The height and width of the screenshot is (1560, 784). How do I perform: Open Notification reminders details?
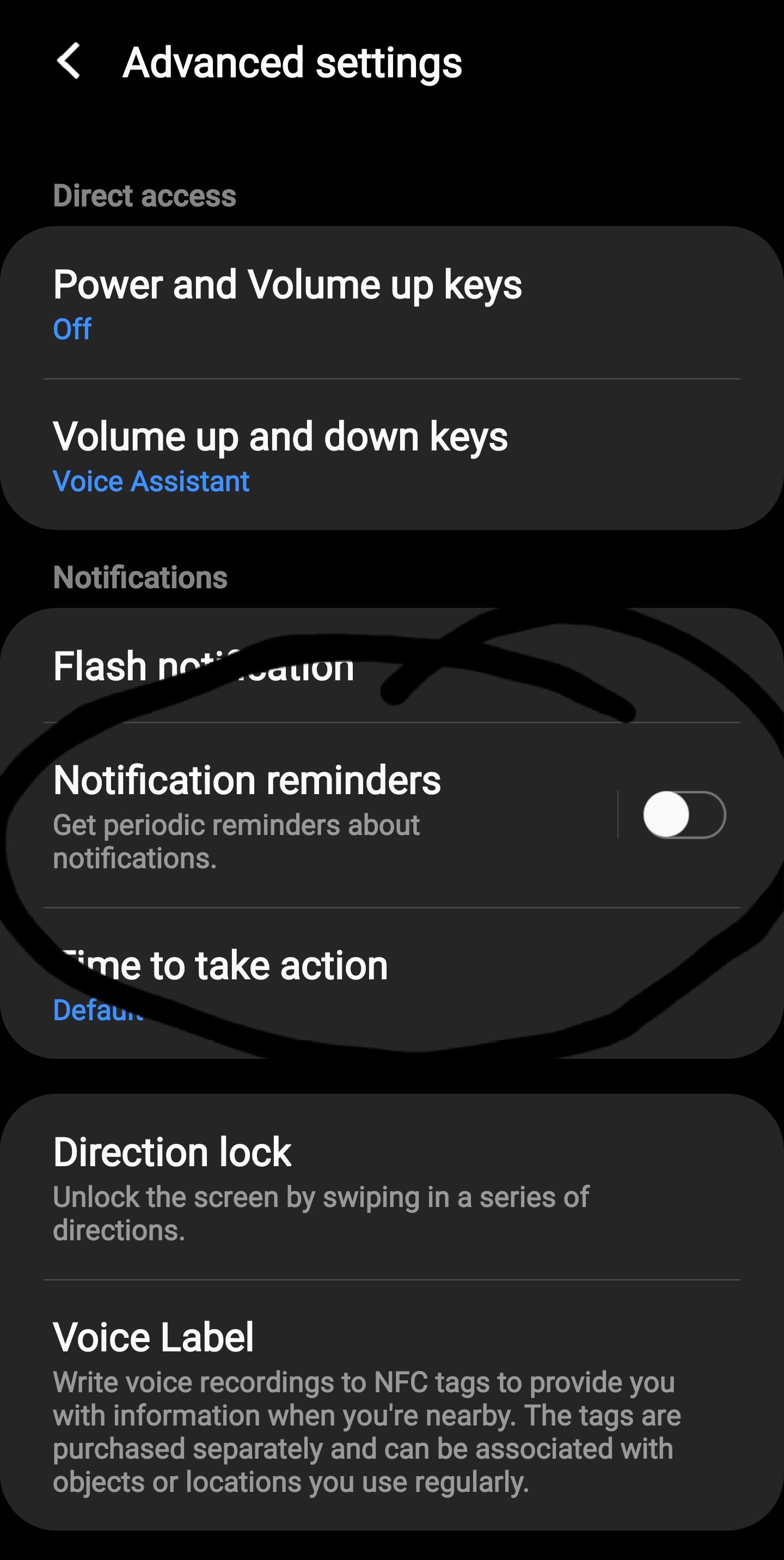tap(247, 813)
